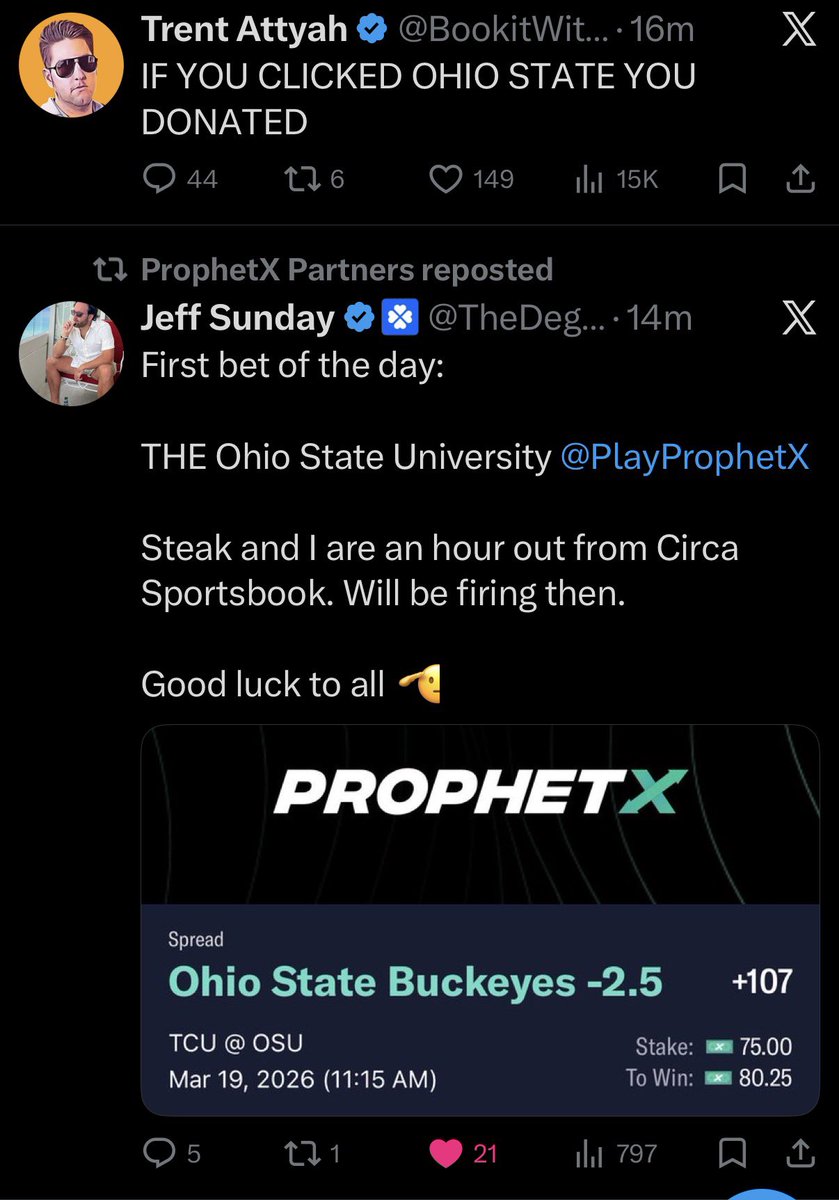Repost Trent Attyah's post
The width and height of the screenshot is (839, 1200).
(x=299, y=179)
